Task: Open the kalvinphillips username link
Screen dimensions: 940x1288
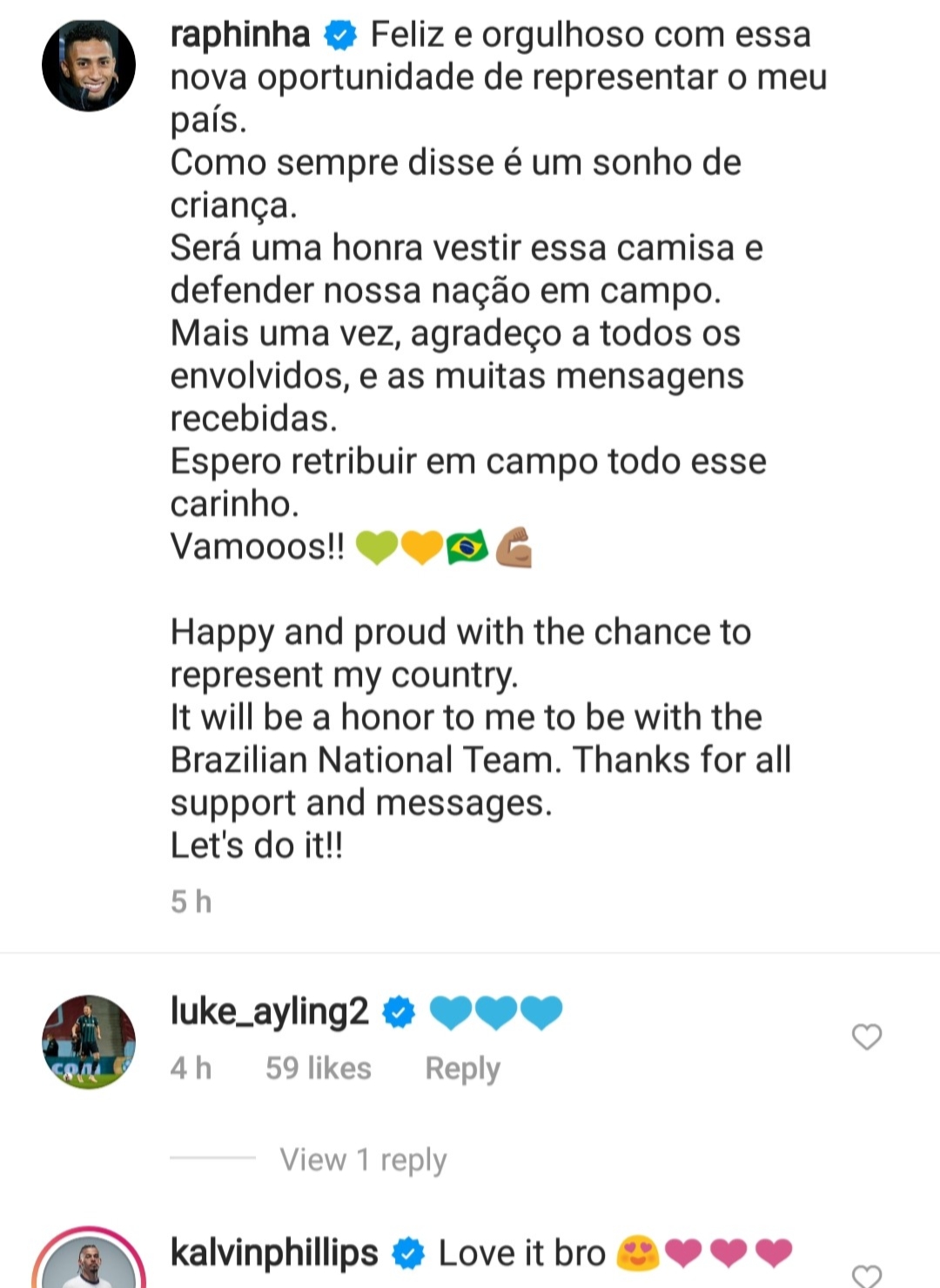Action: (274, 1253)
